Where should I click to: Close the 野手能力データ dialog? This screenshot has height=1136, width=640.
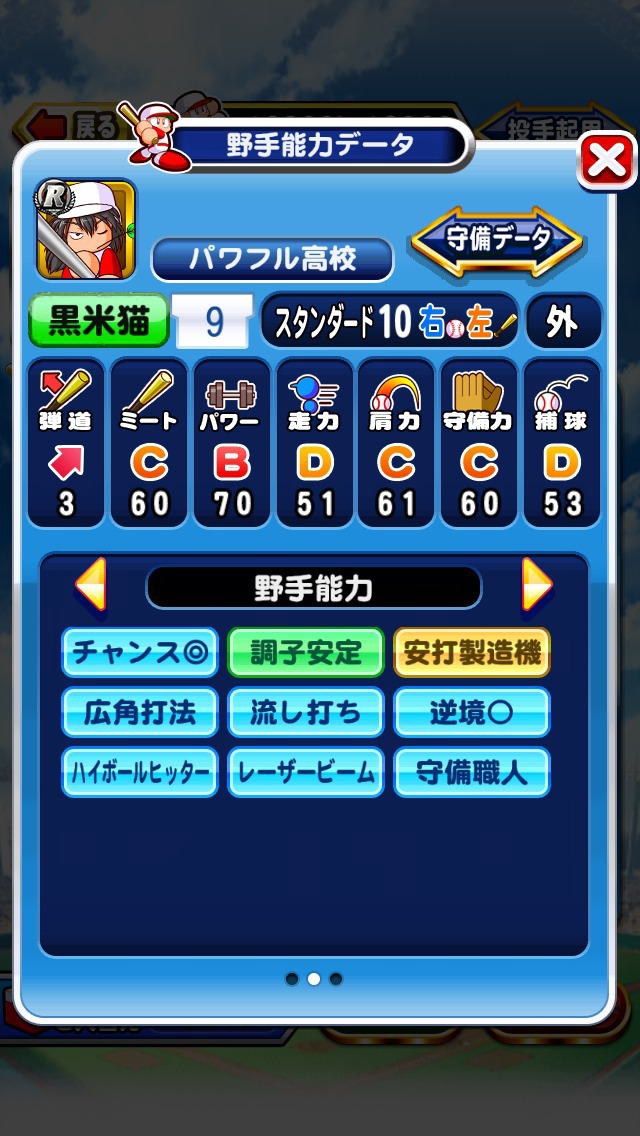[606, 161]
